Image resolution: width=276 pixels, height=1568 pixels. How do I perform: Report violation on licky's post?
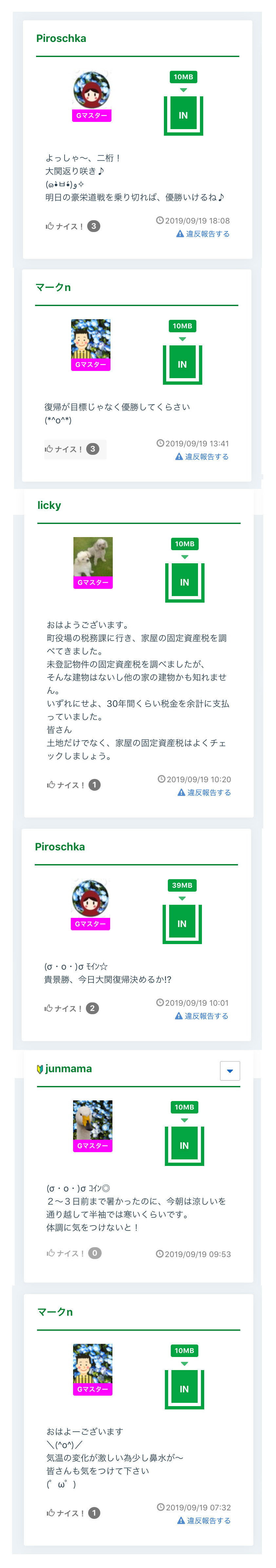click(x=204, y=793)
